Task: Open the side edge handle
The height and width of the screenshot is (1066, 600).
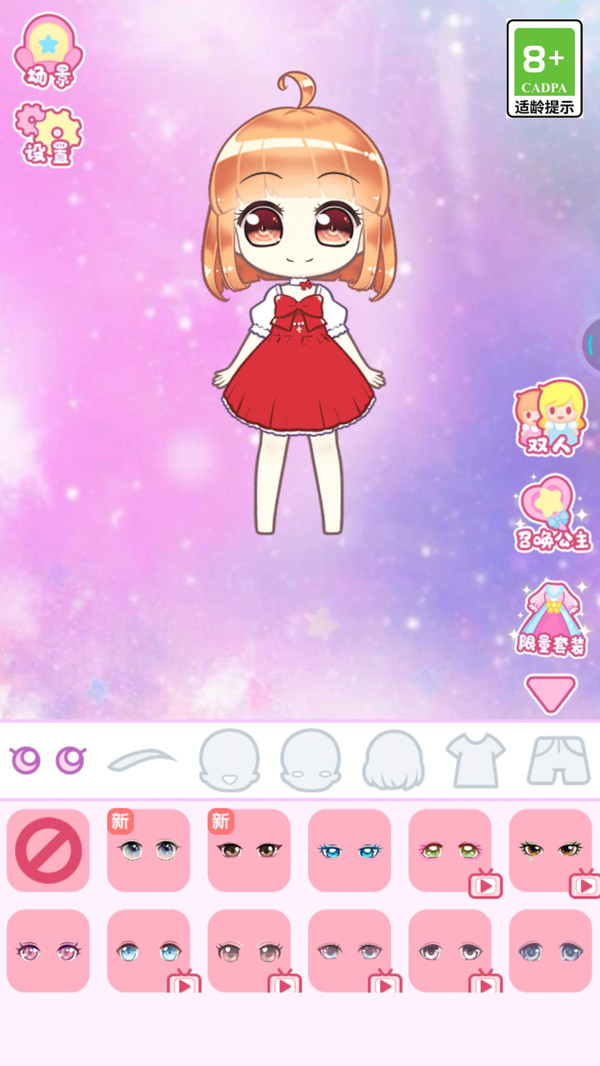Action: pos(591,345)
